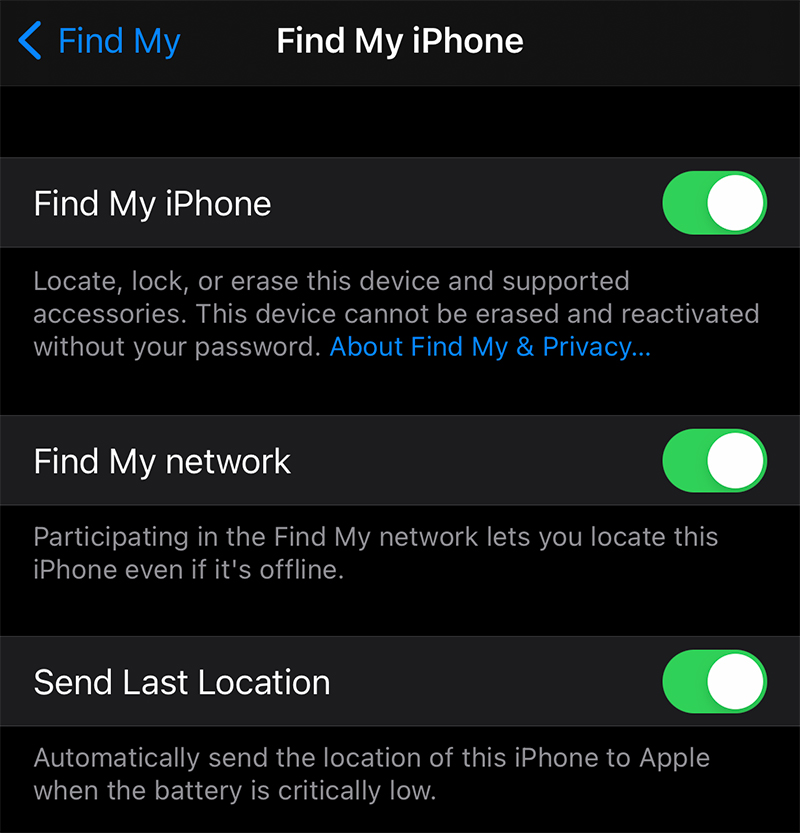Open About Find My & Privacy link
The image size is (800, 833).
pos(489,347)
